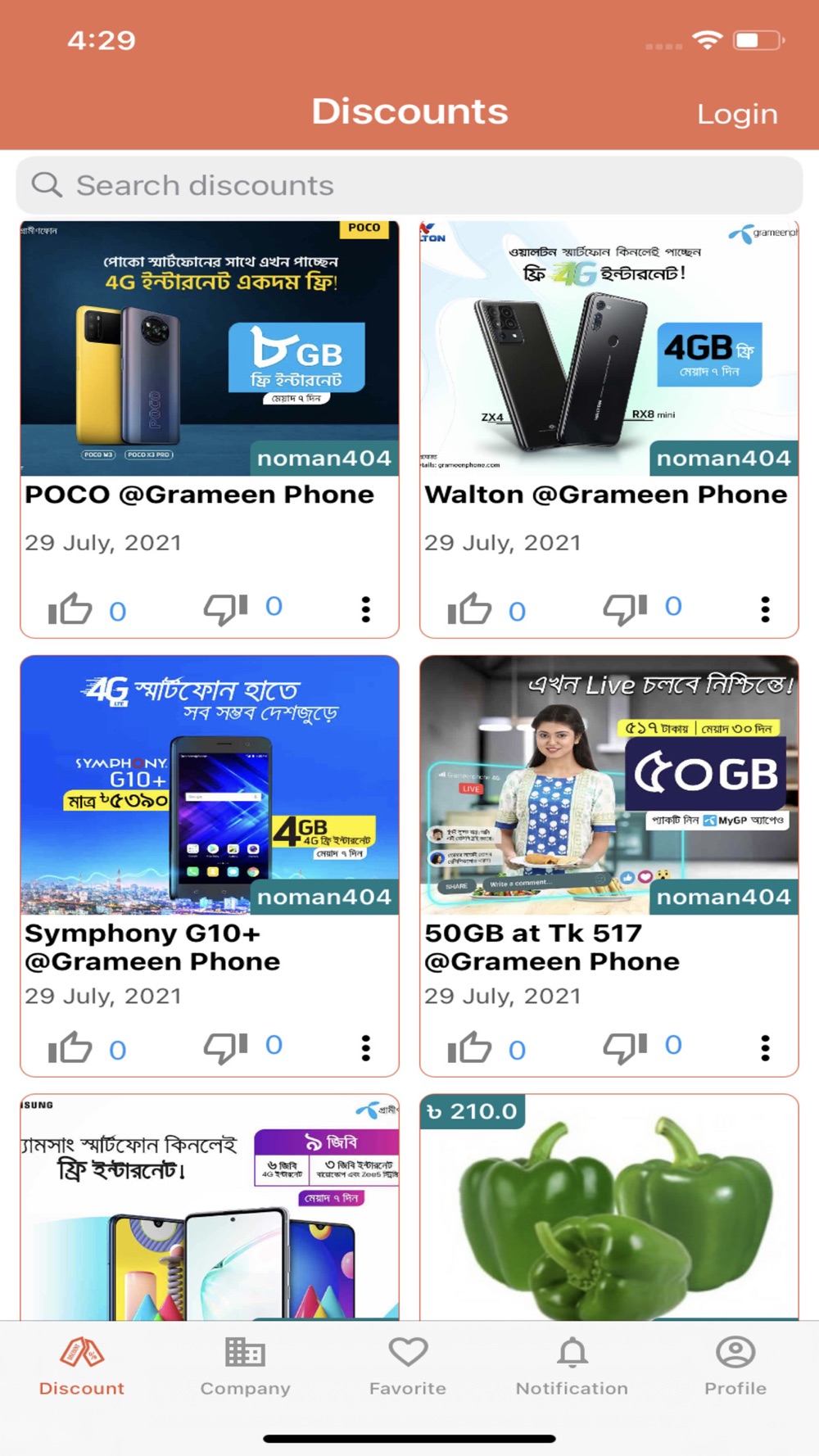Like the Symphony G10+ discount
The height and width of the screenshot is (1456, 819).
coord(70,1048)
